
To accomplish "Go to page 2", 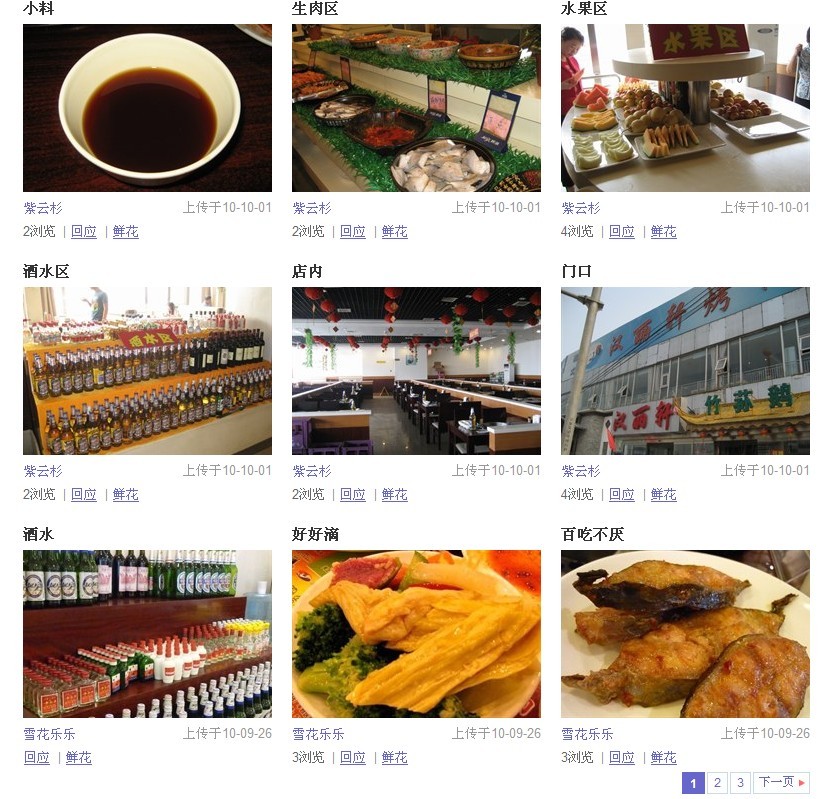I will click(x=717, y=783).
